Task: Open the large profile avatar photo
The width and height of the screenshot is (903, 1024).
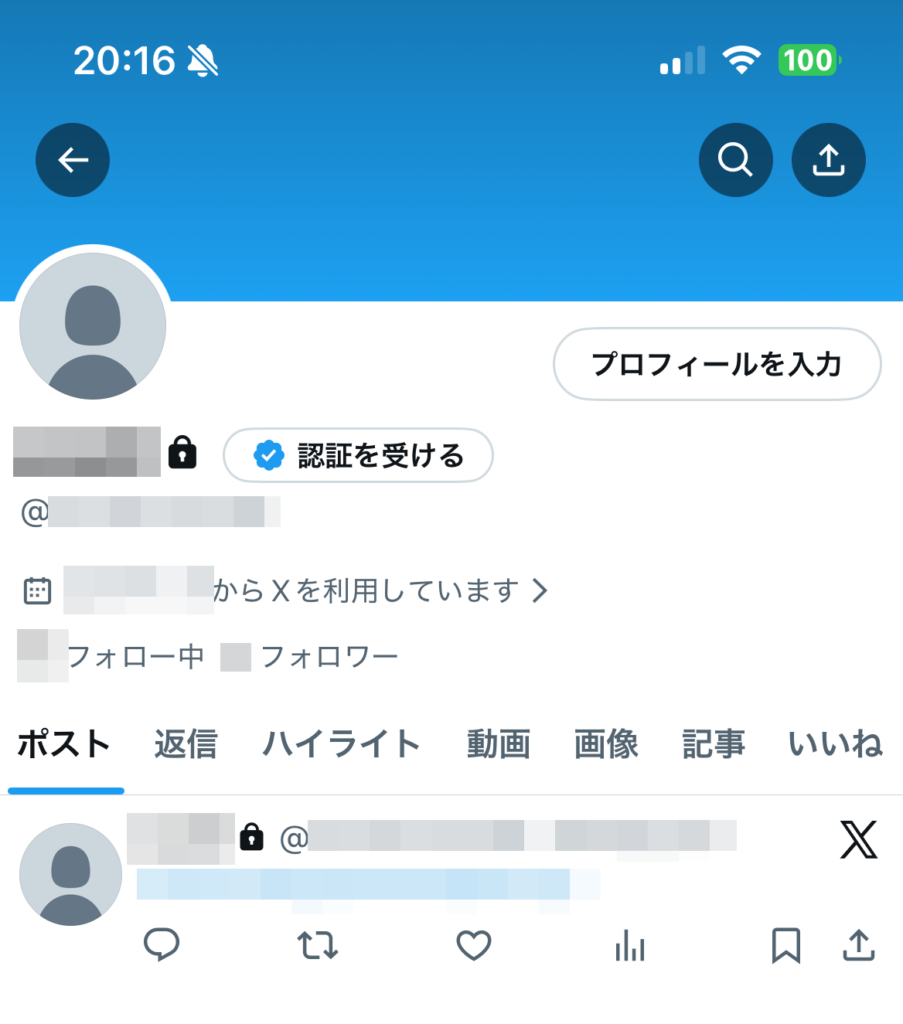Action: click(x=93, y=326)
